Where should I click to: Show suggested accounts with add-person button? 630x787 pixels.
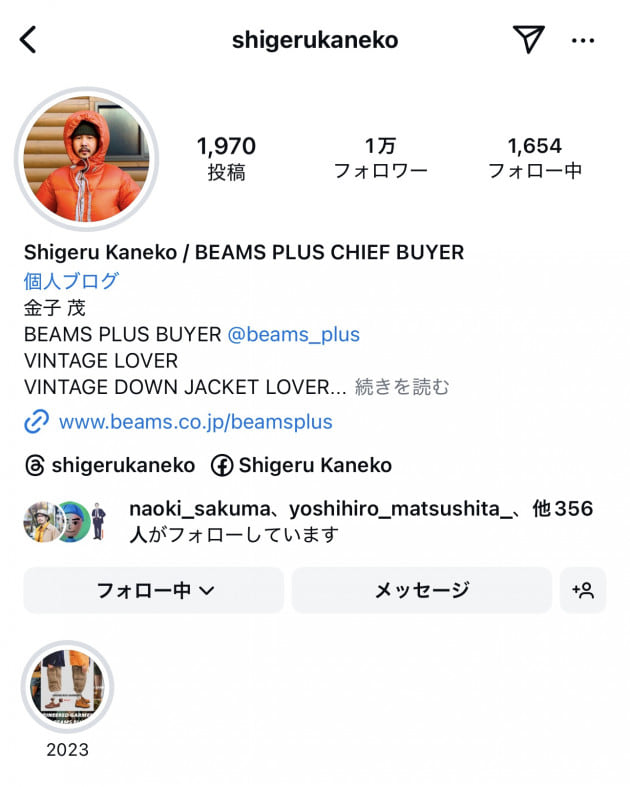pyautogui.click(x=583, y=590)
